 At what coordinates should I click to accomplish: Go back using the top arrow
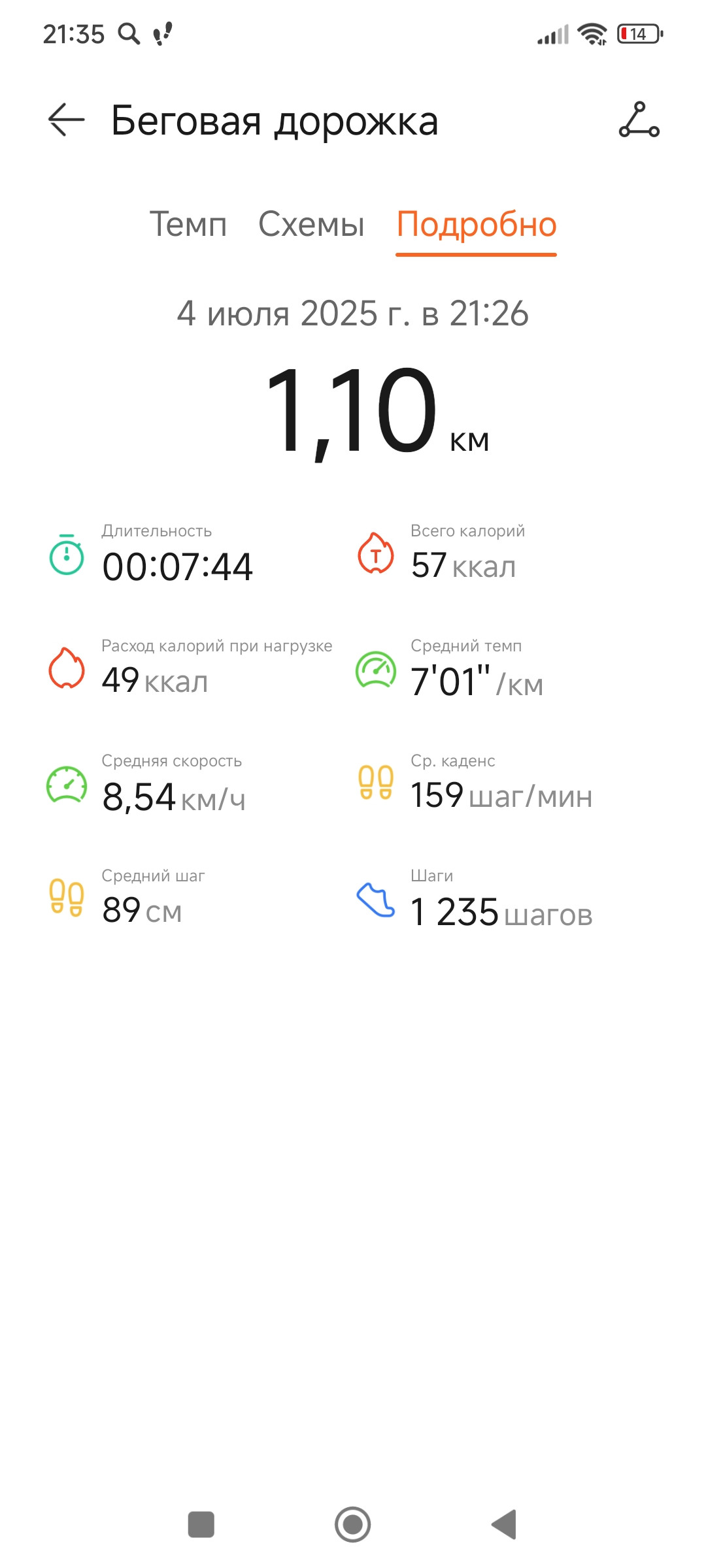tap(67, 120)
